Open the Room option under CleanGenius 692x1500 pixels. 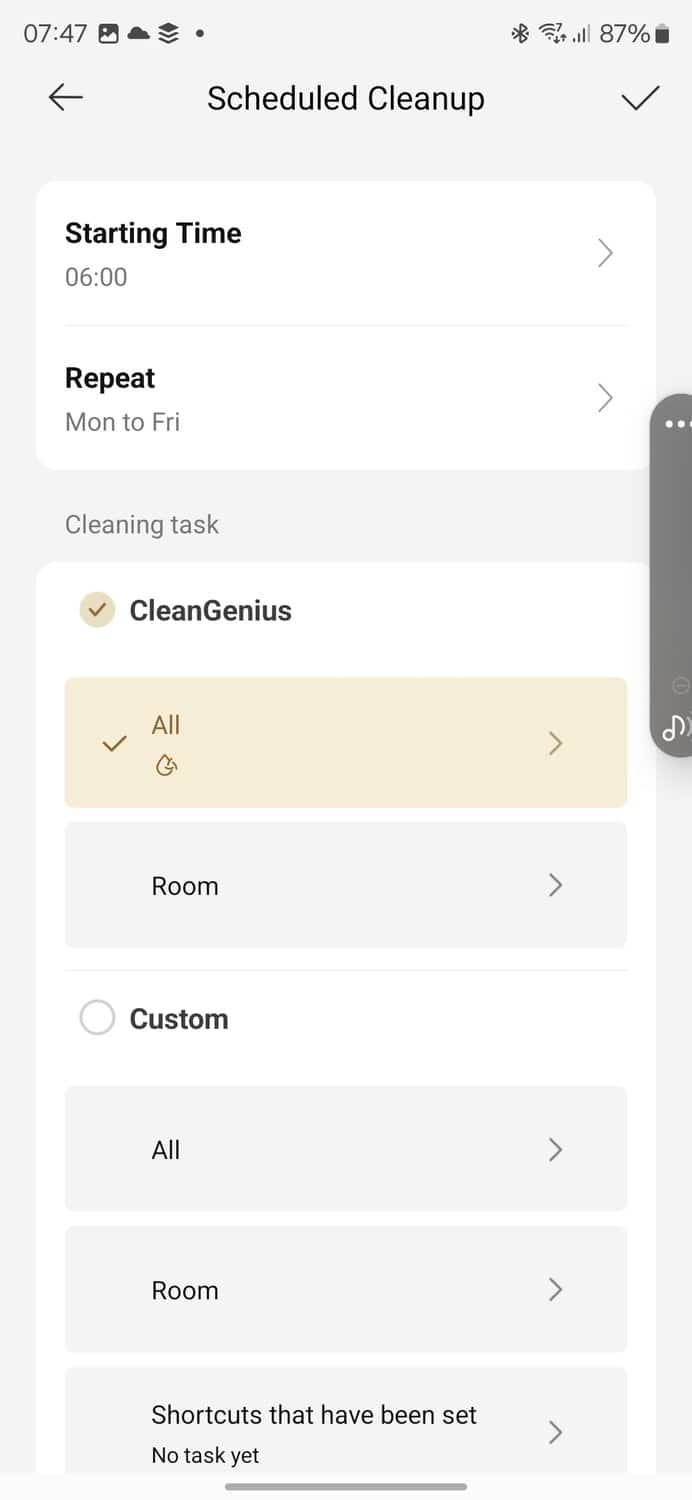pyautogui.click(x=345, y=885)
